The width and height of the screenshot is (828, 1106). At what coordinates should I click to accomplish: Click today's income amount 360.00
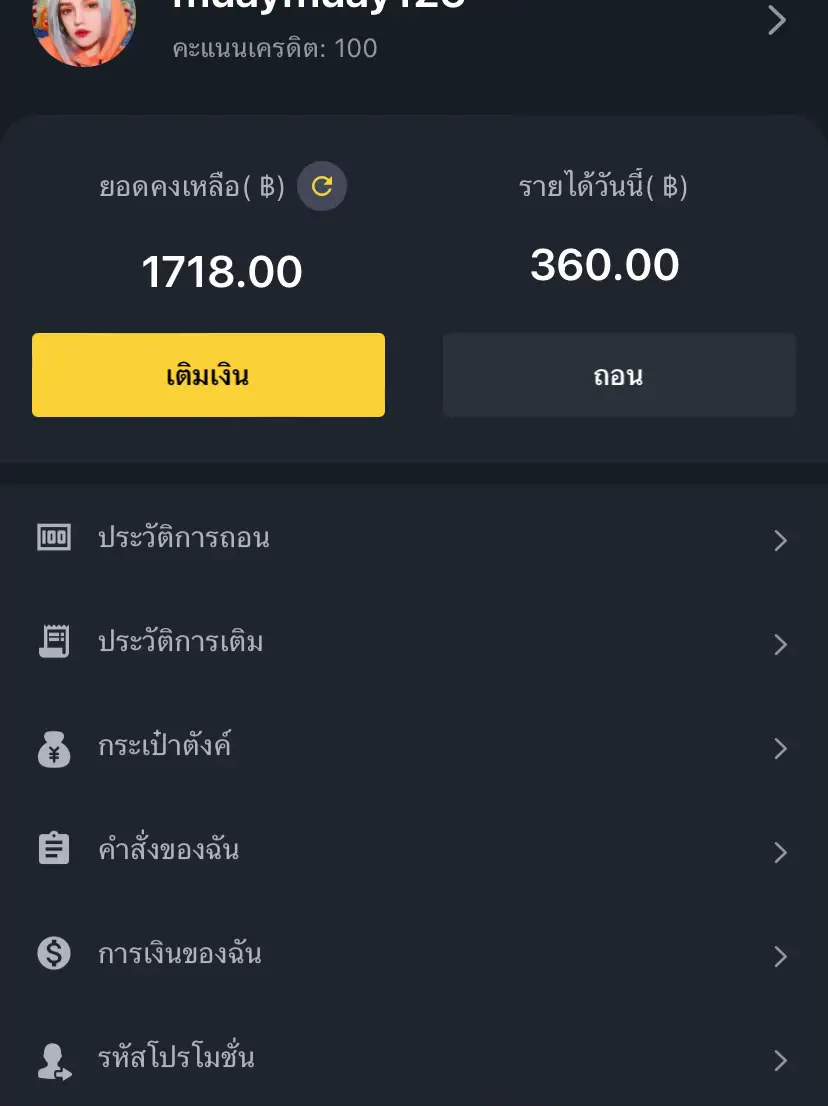(603, 264)
